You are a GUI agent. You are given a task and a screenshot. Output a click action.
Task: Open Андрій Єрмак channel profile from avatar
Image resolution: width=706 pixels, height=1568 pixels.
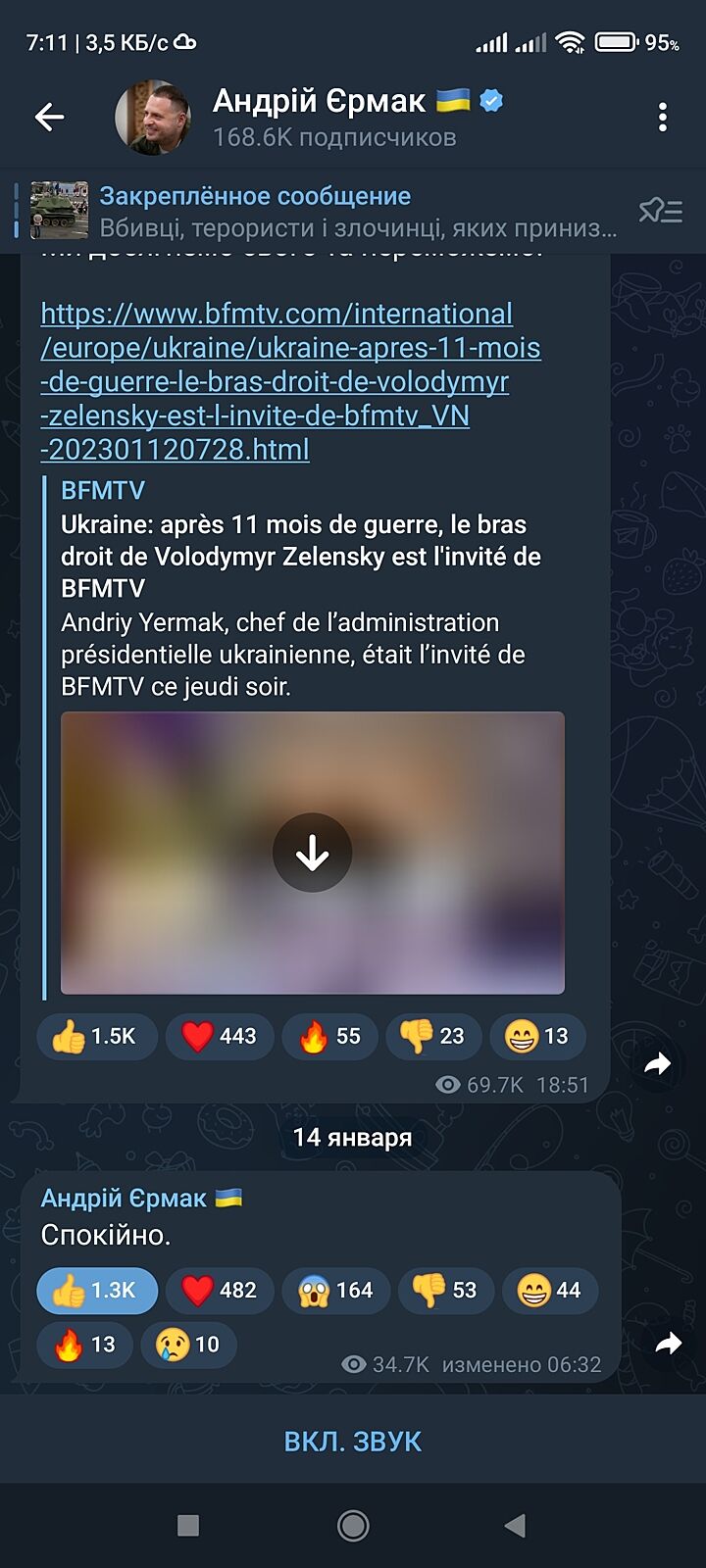153,118
